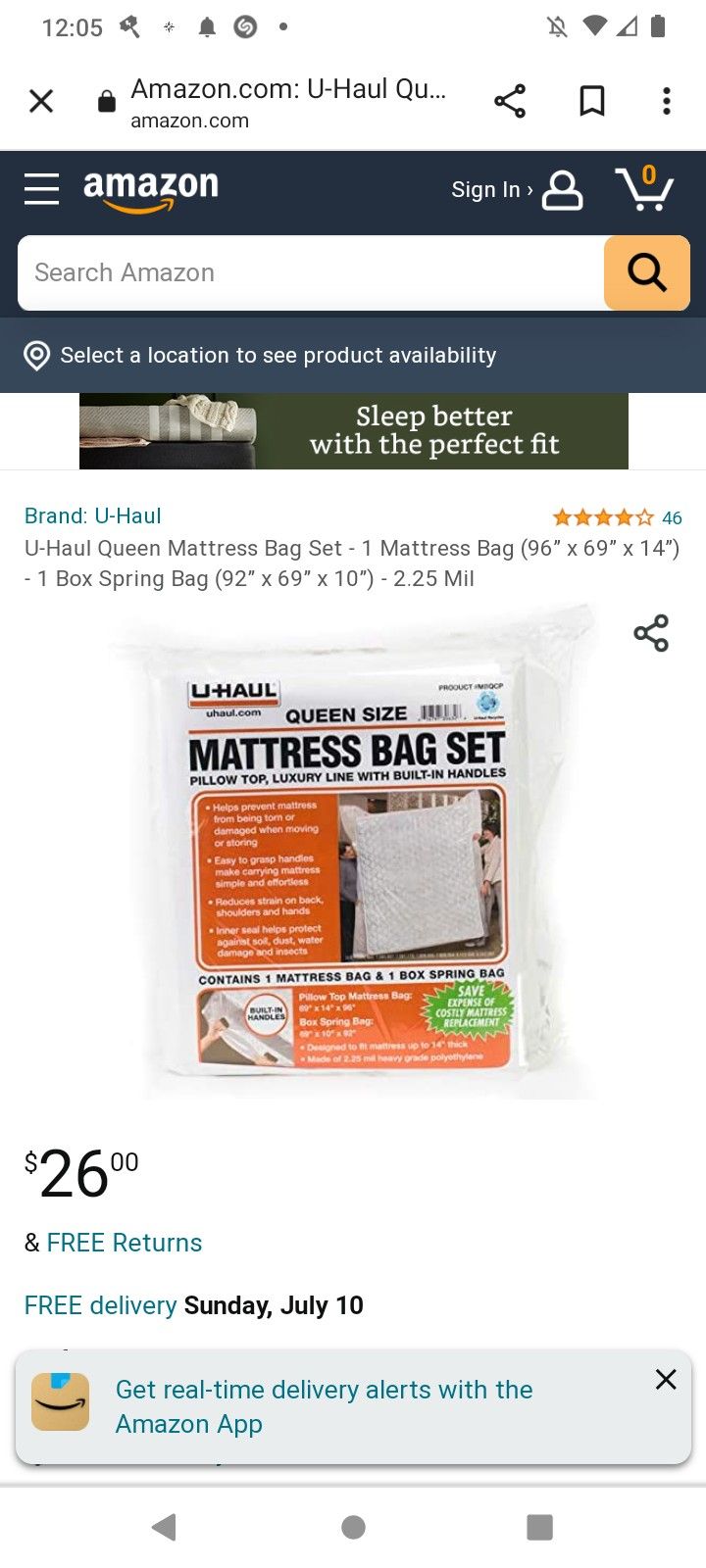Open FREE delivery details
Viewport: 706px width, 1568px height.
coord(100,1305)
